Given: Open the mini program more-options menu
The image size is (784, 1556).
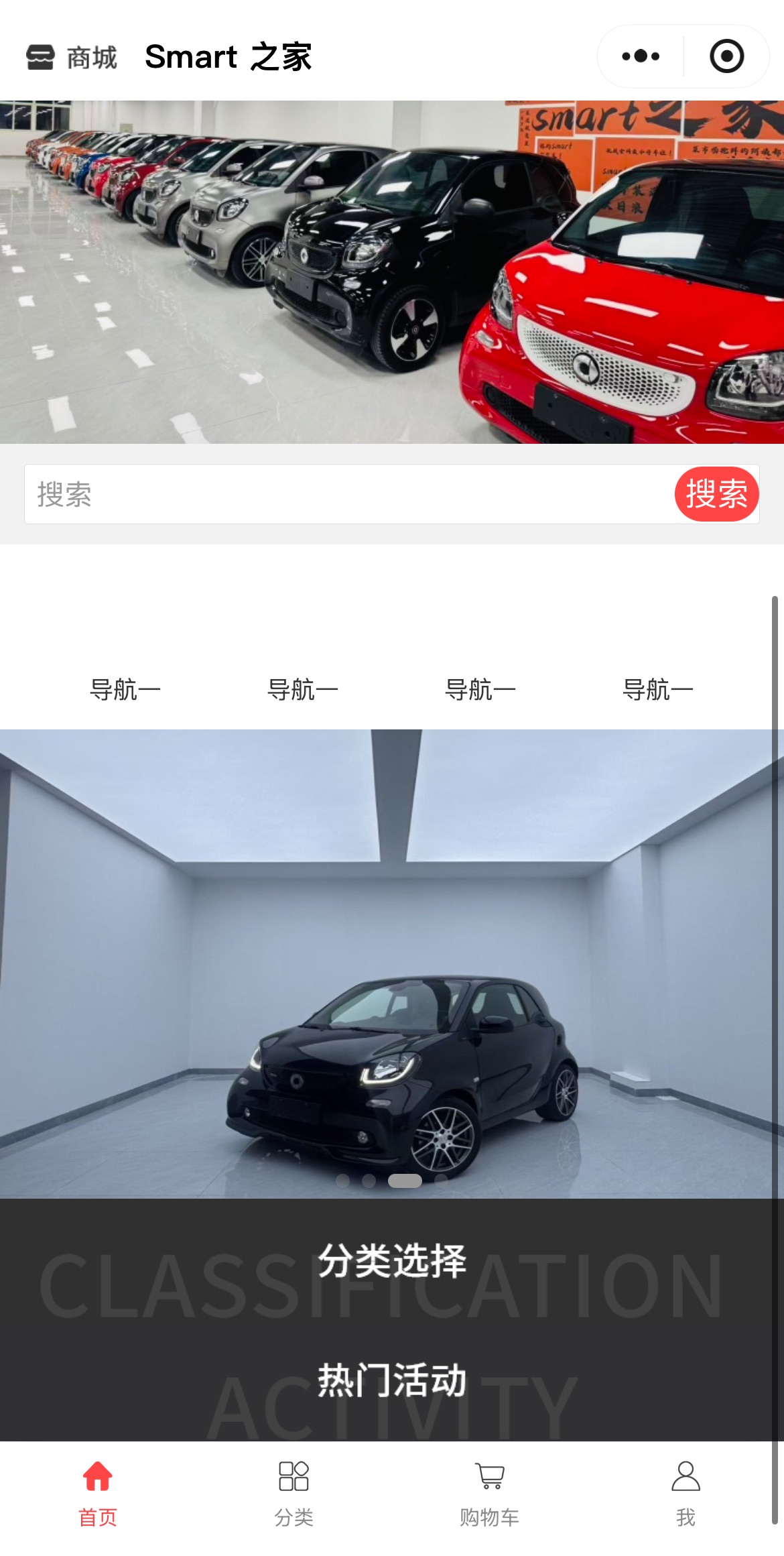Looking at the screenshot, I should 641,56.
